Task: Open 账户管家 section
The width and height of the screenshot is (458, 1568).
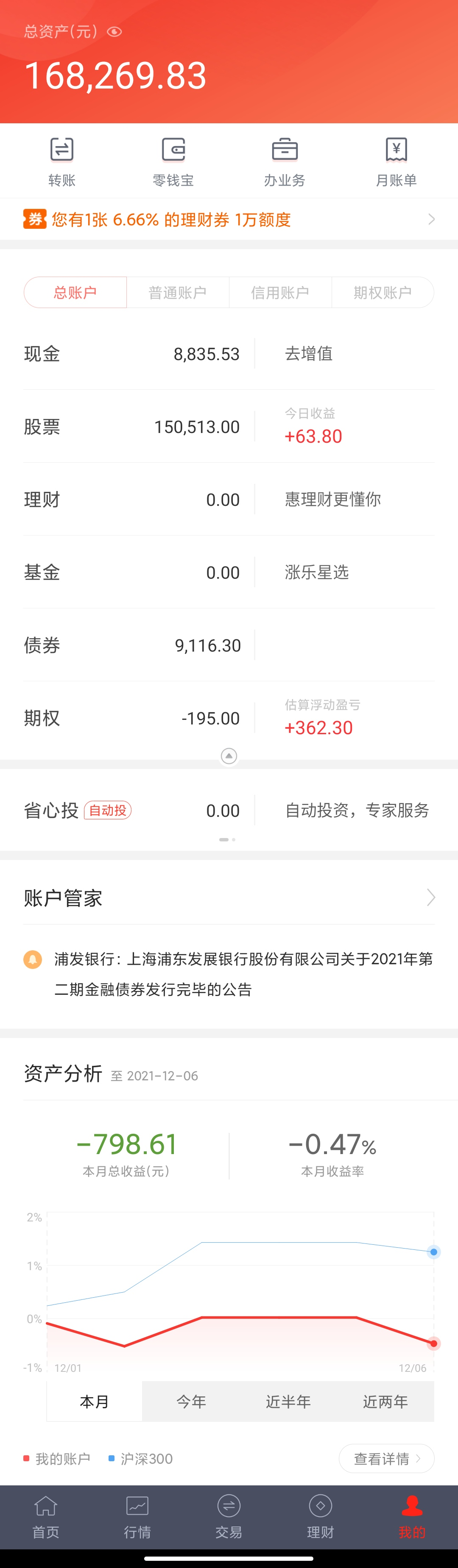Action: pos(229,898)
